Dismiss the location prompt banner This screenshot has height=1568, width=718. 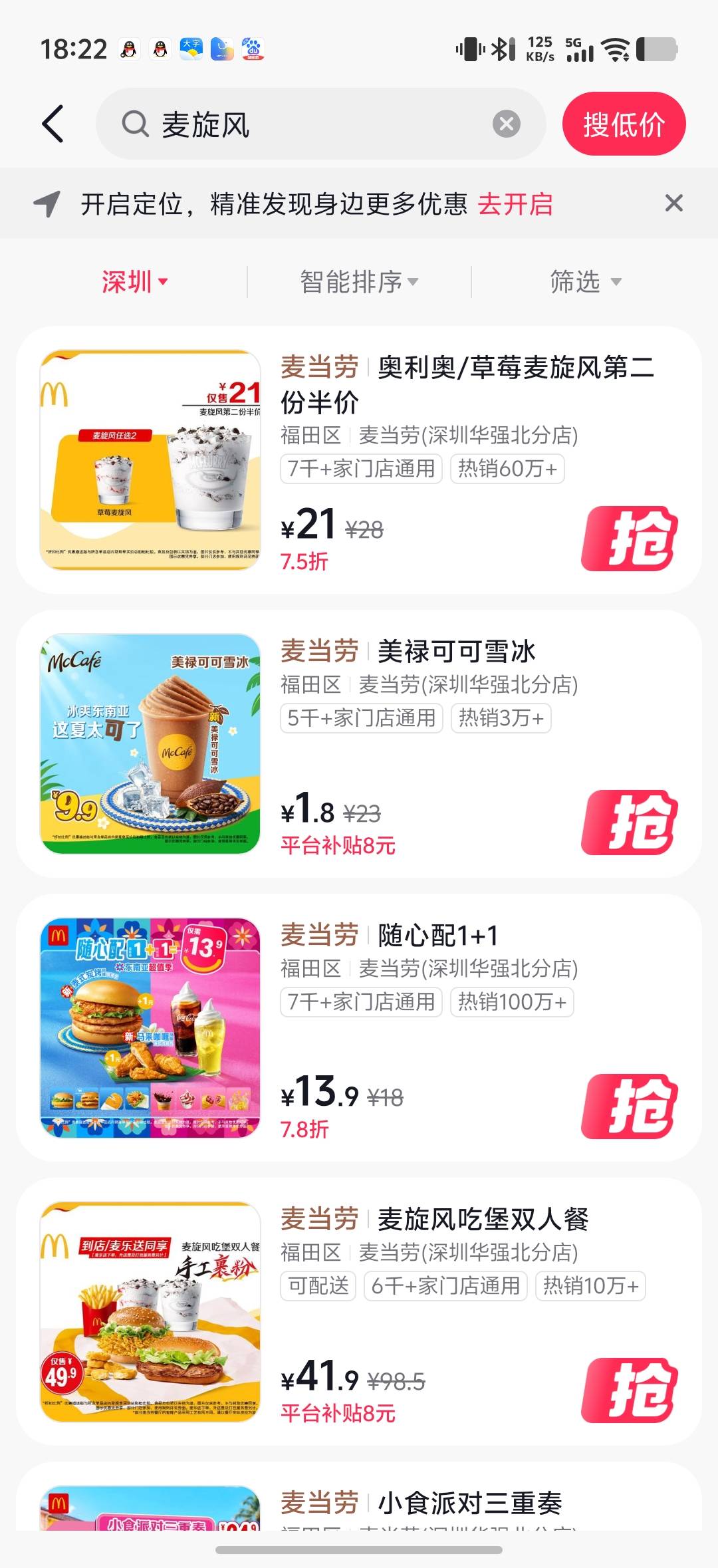673,203
